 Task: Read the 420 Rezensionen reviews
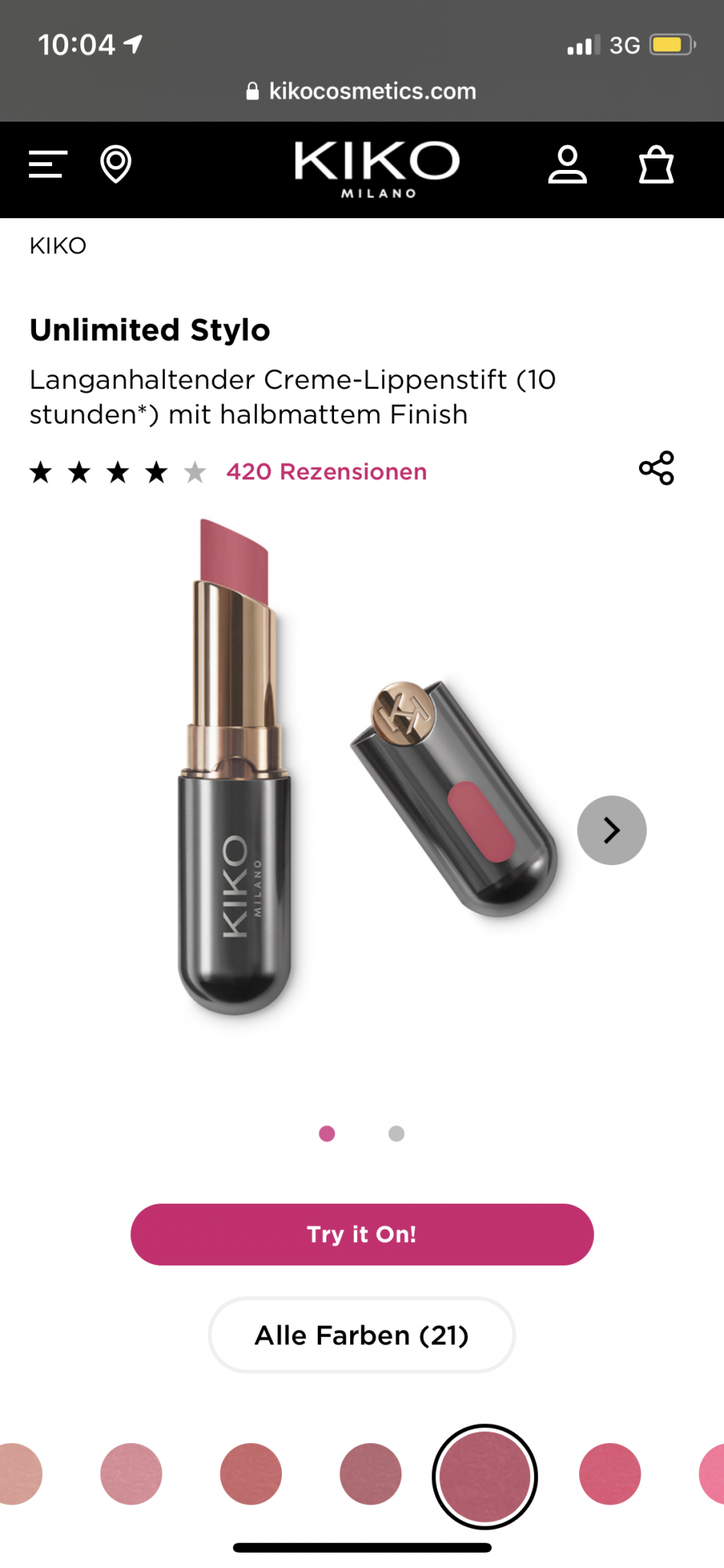(x=326, y=472)
